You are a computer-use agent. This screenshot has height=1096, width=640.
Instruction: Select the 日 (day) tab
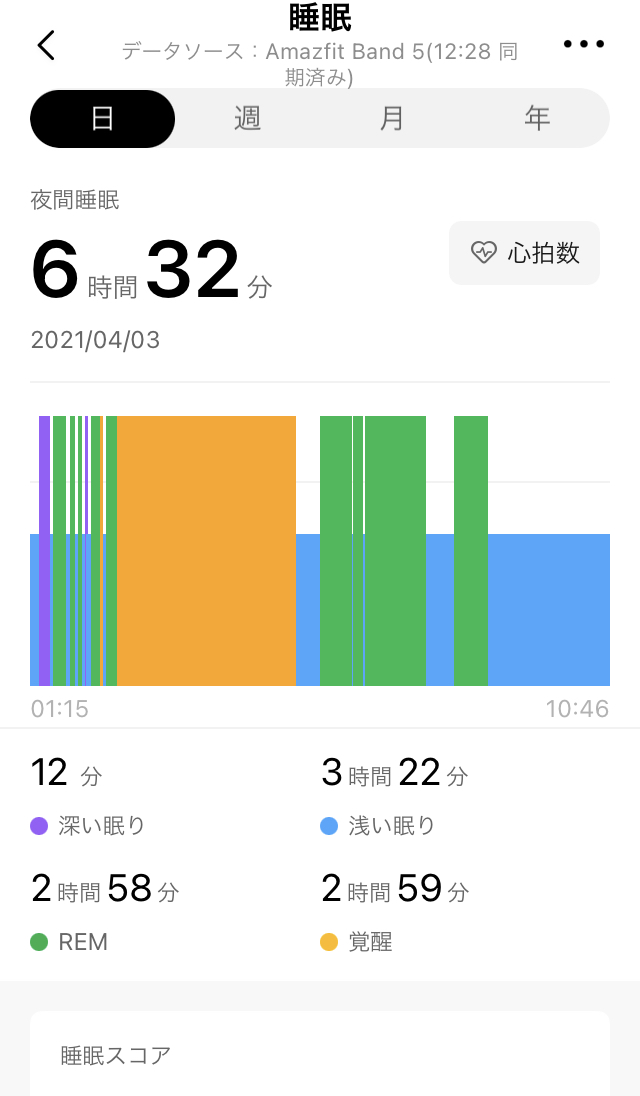[x=102, y=119]
